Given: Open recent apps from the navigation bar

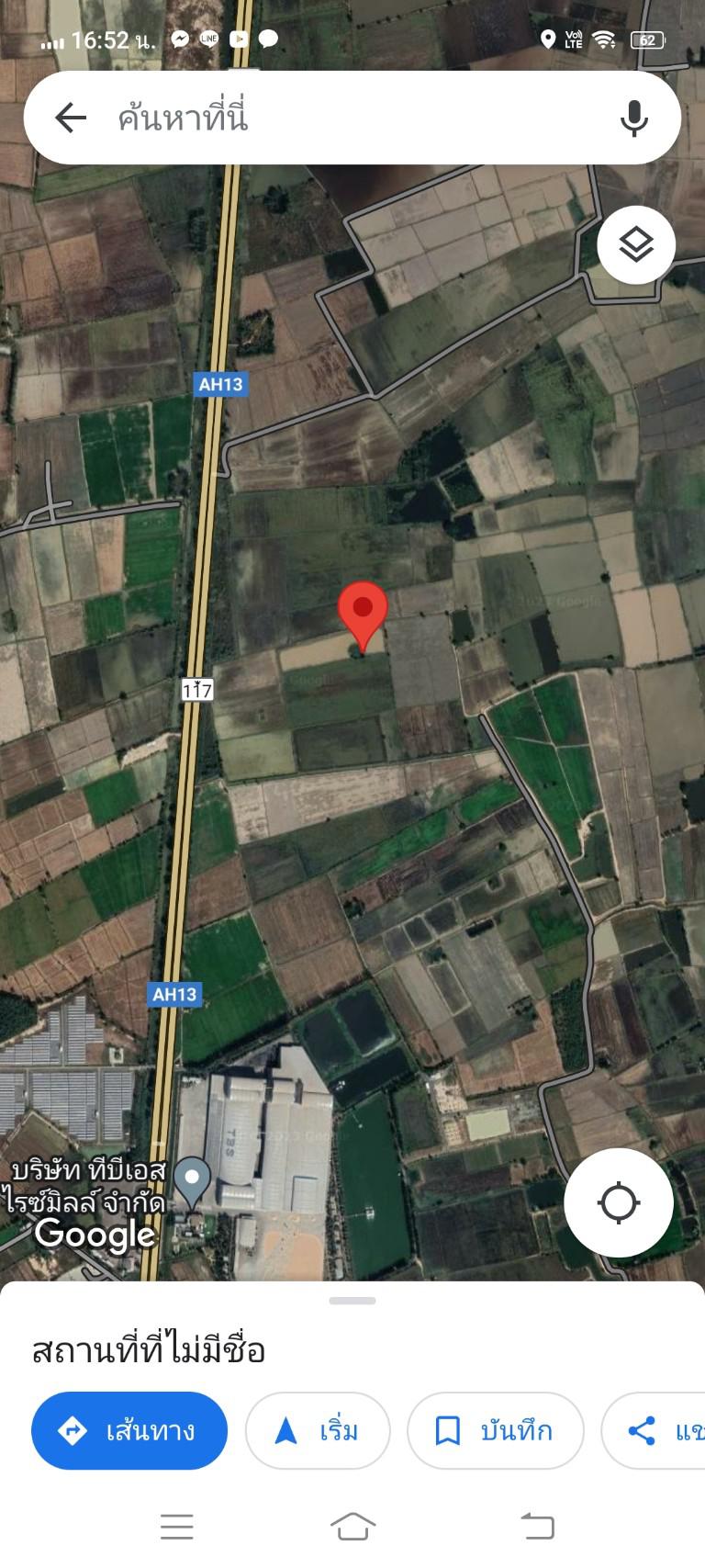Looking at the screenshot, I should coord(177,1526).
